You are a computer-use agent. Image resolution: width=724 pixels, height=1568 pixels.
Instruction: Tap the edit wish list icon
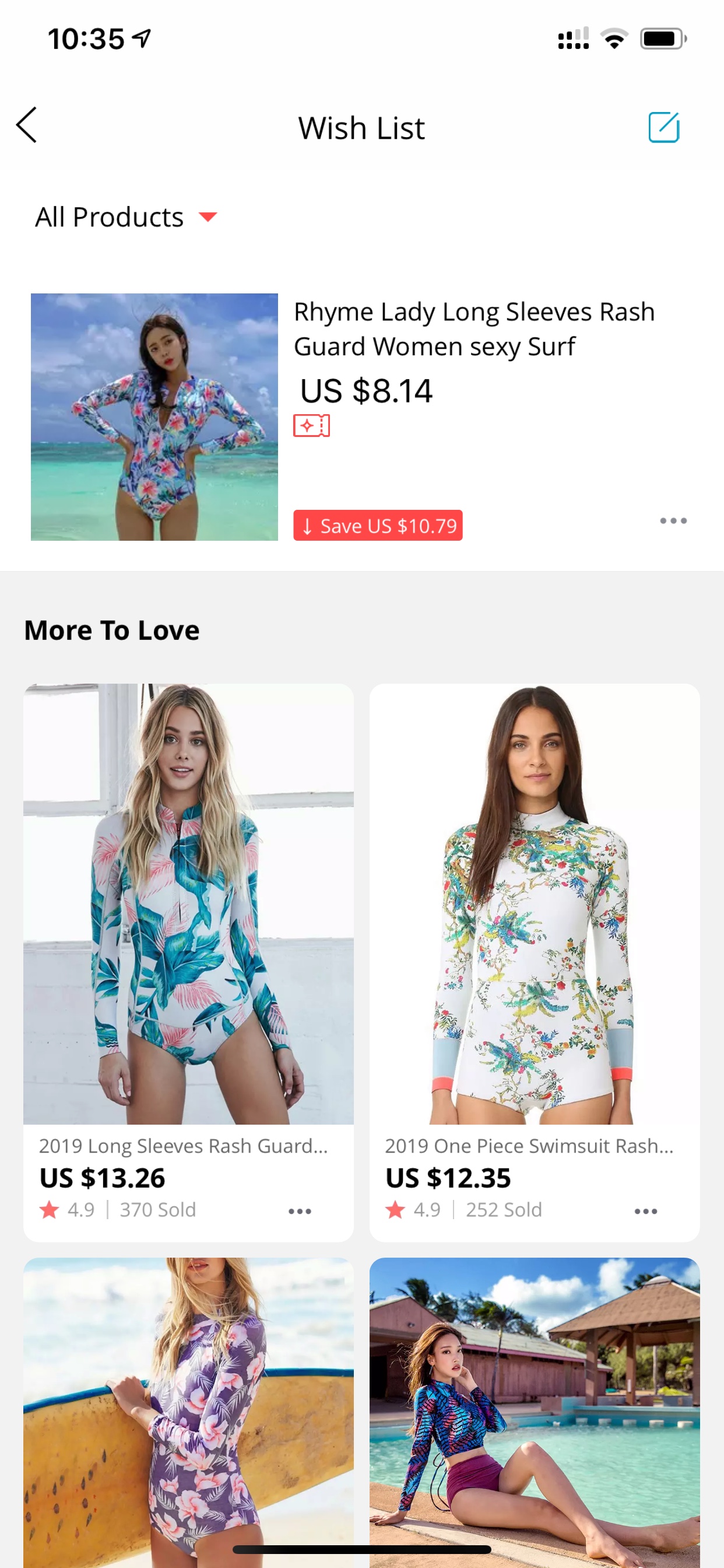point(664,127)
